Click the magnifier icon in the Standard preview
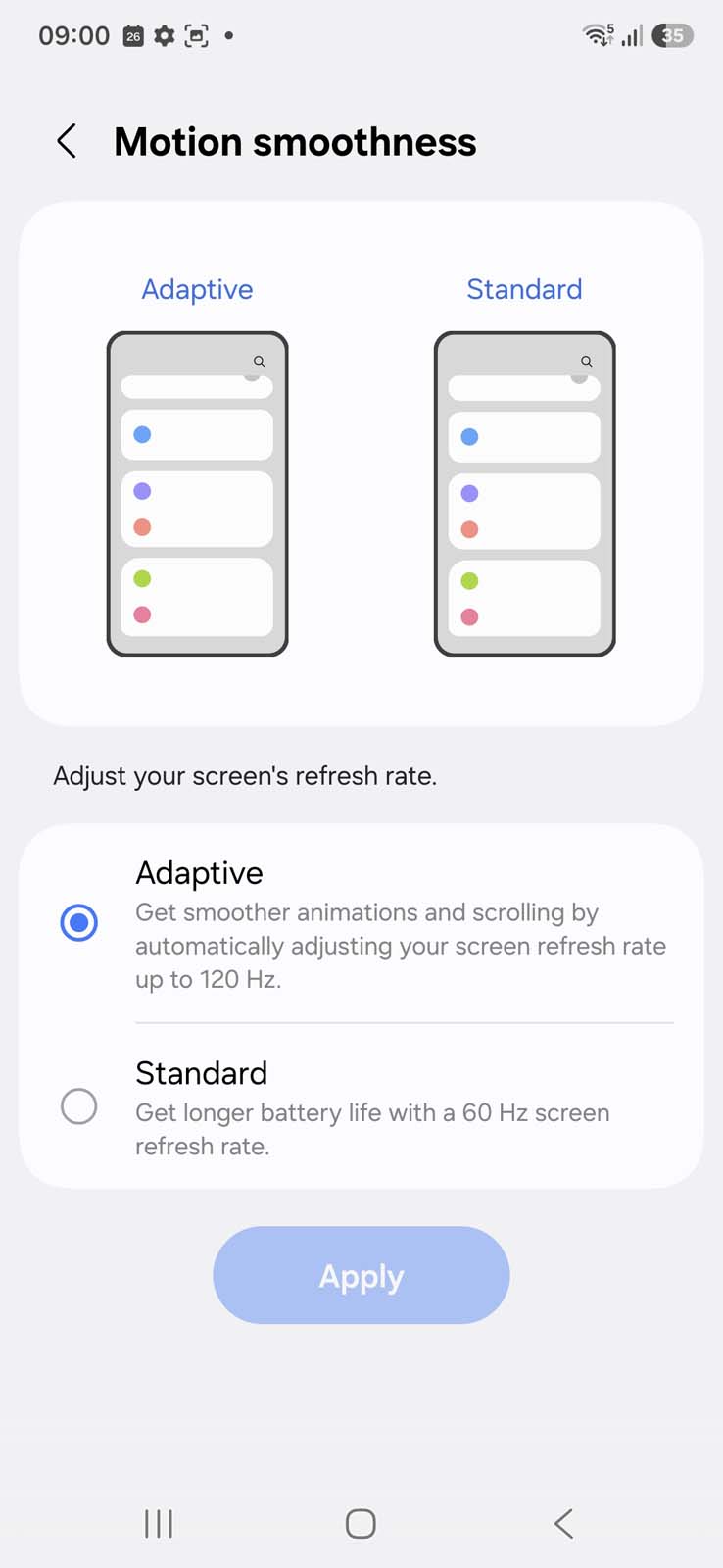The image size is (723, 1568). coord(585,360)
